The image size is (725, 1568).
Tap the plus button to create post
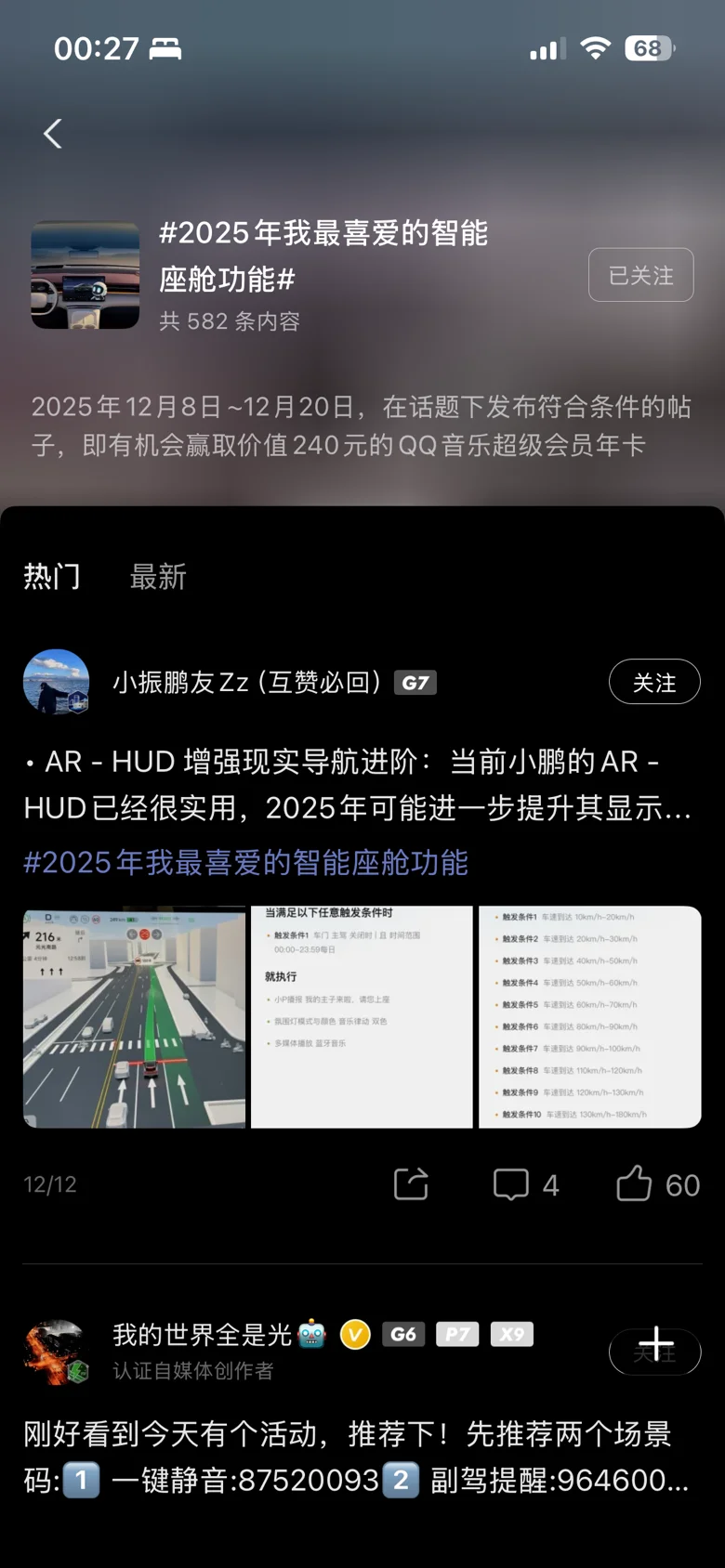point(655,1343)
